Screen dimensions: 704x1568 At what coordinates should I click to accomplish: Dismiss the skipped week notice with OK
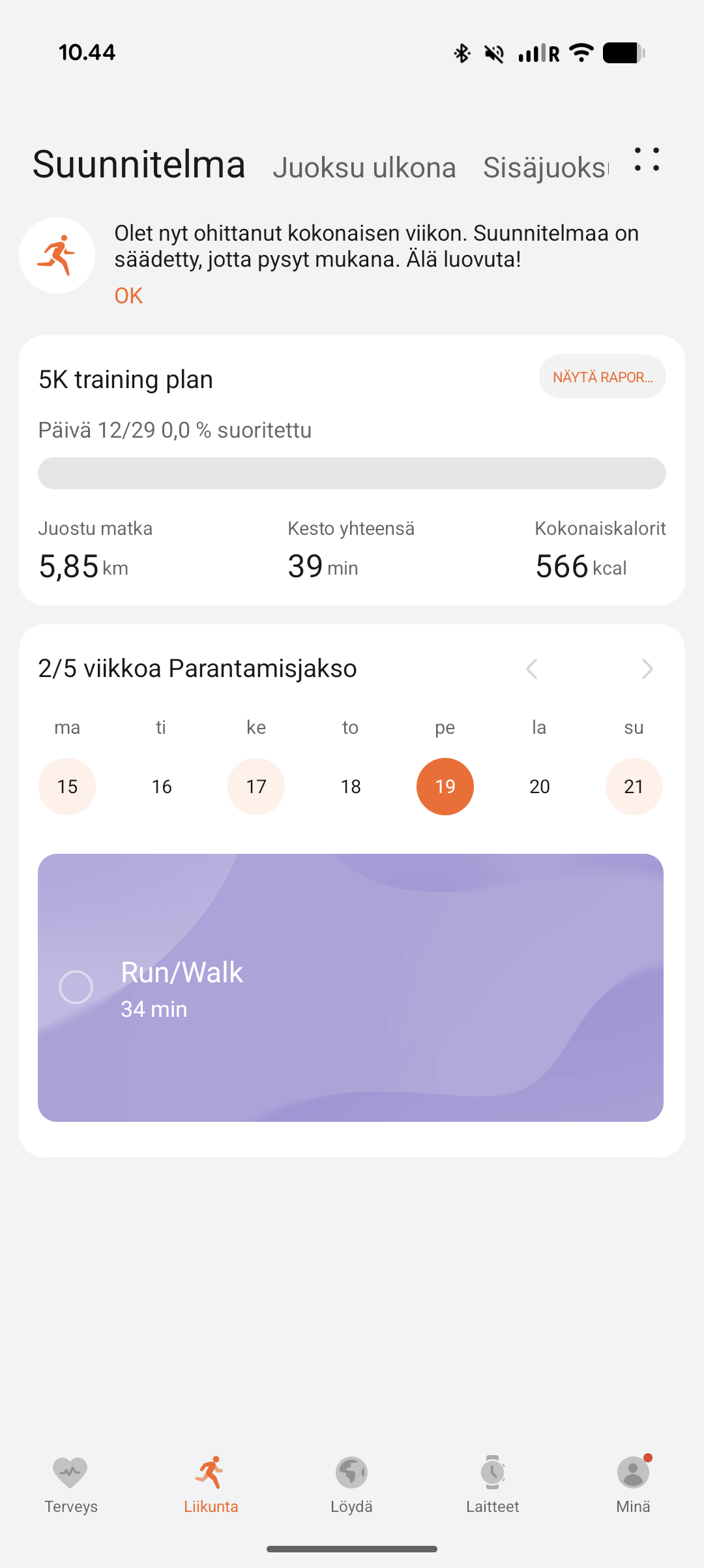[128, 295]
